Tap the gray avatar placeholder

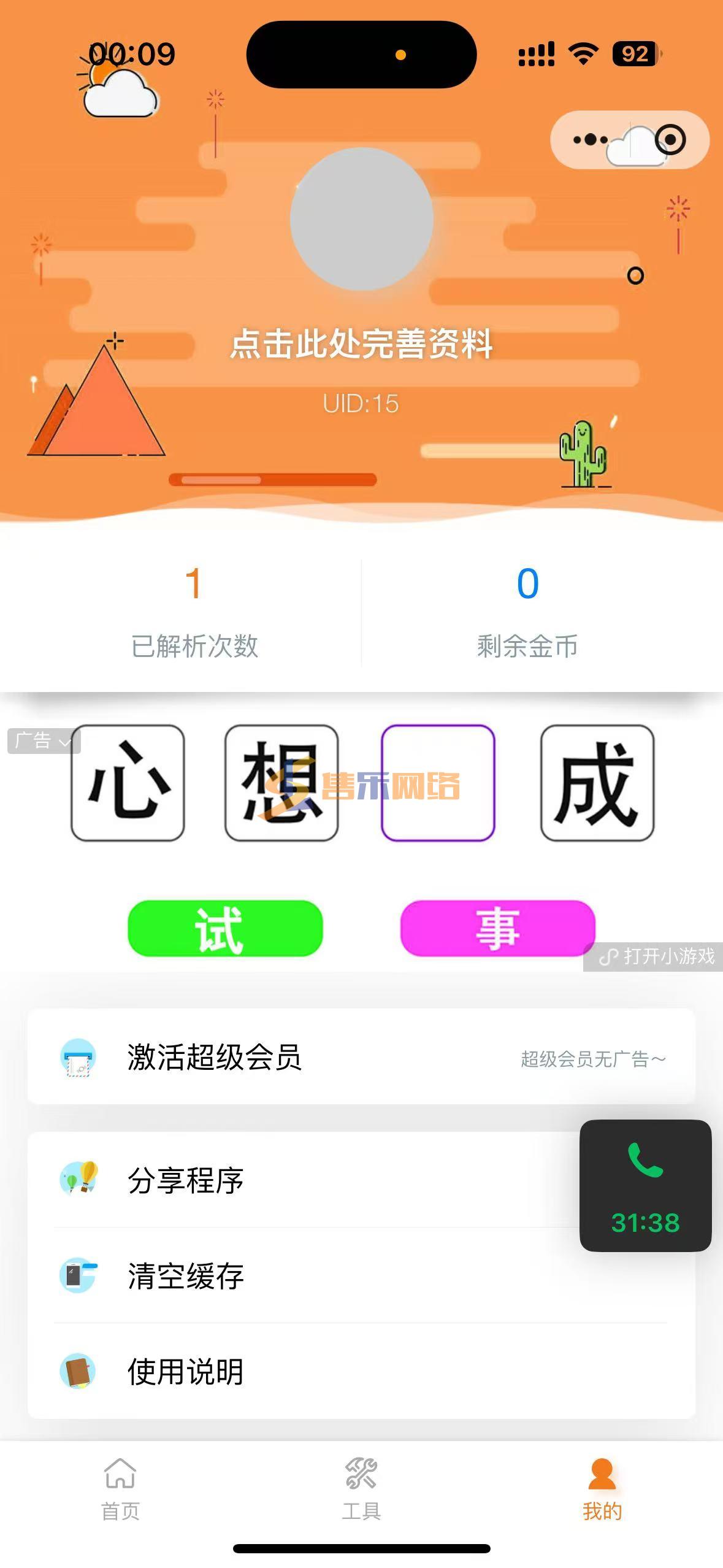362,218
